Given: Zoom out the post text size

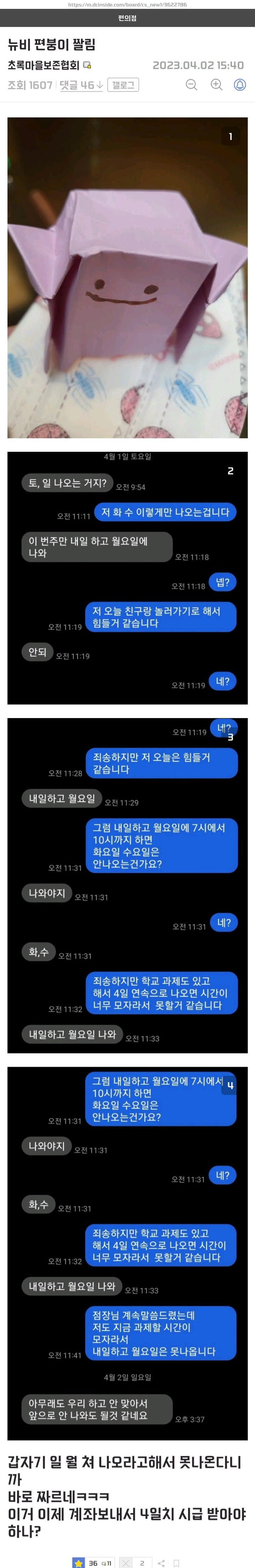Looking at the screenshot, I should tap(191, 85).
